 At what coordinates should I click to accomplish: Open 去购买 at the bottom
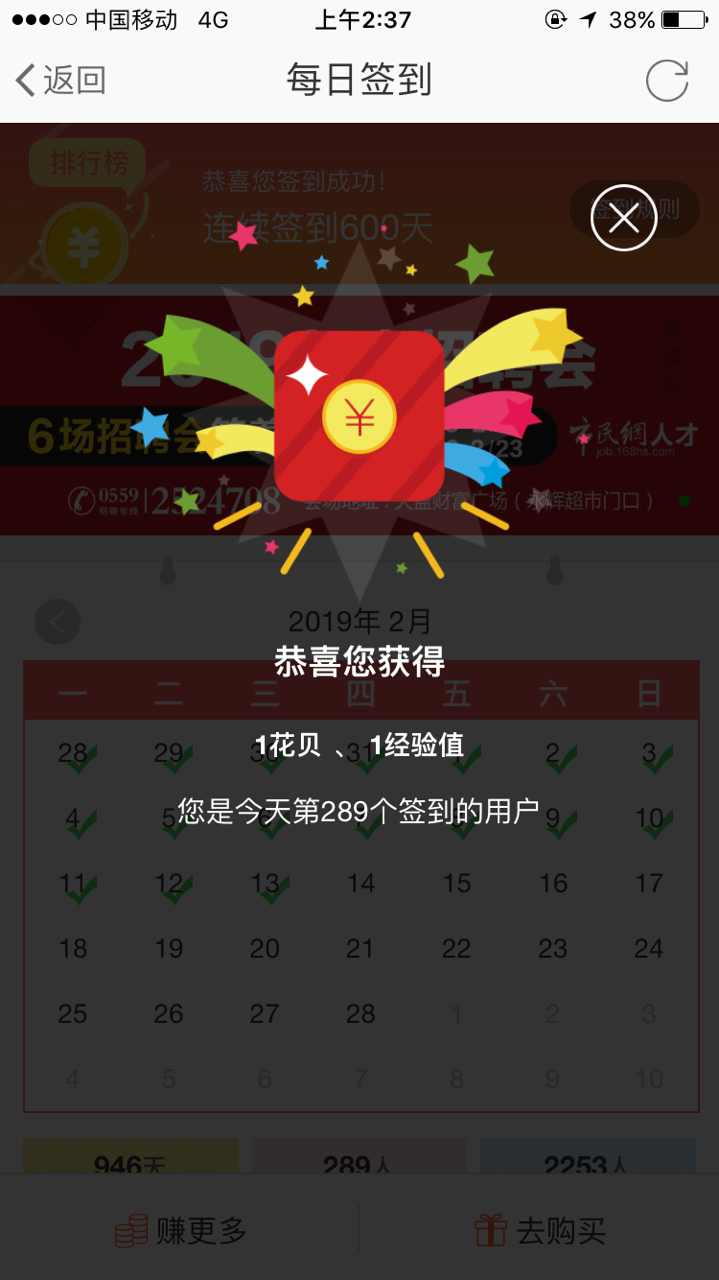click(x=541, y=1230)
